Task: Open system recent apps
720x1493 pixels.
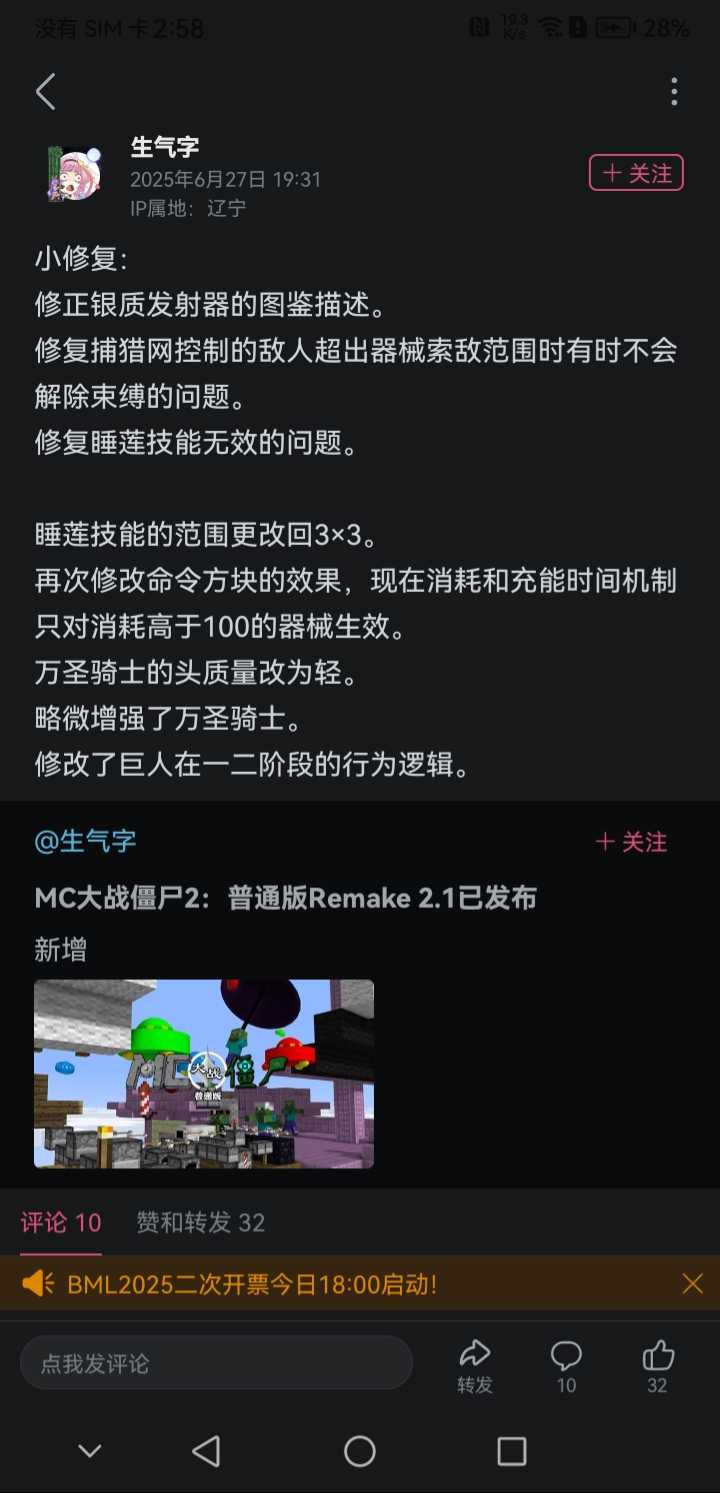Action: click(x=512, y=1451)
